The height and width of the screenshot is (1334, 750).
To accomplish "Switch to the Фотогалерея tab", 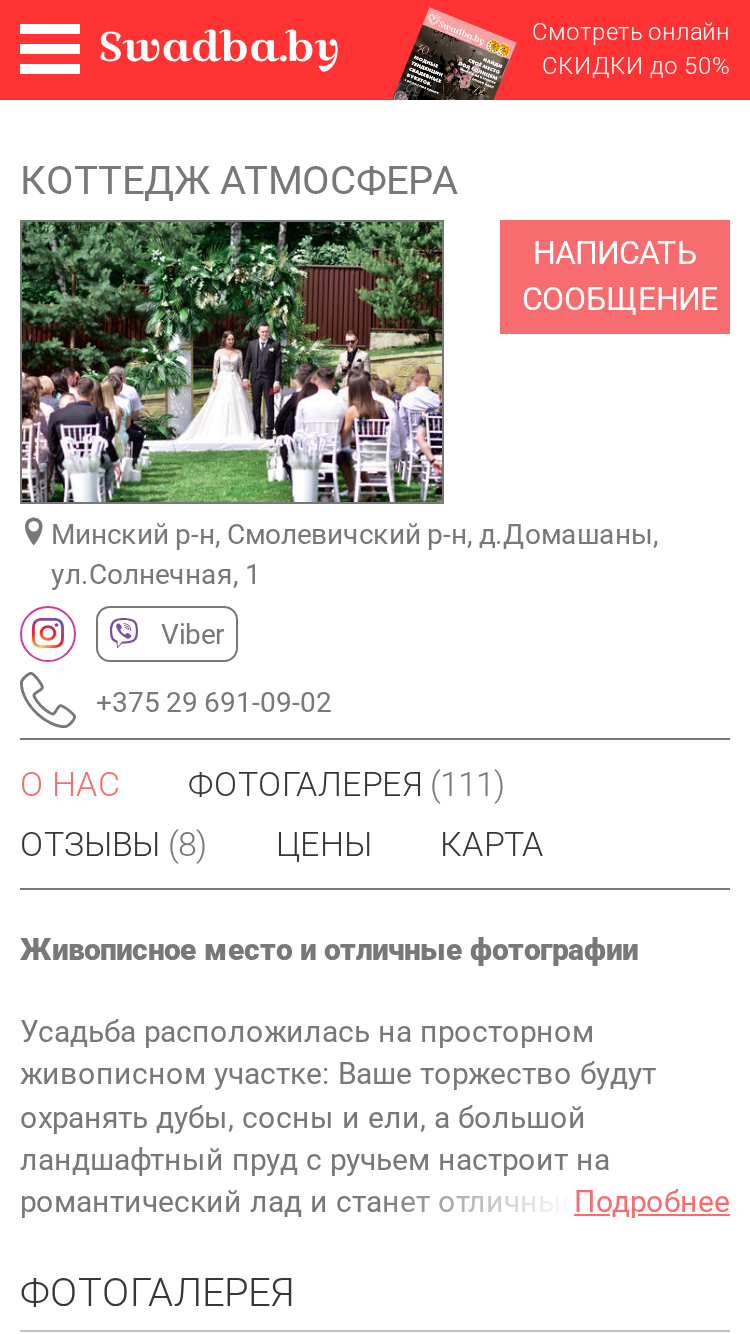I will (x=346, y=785).
